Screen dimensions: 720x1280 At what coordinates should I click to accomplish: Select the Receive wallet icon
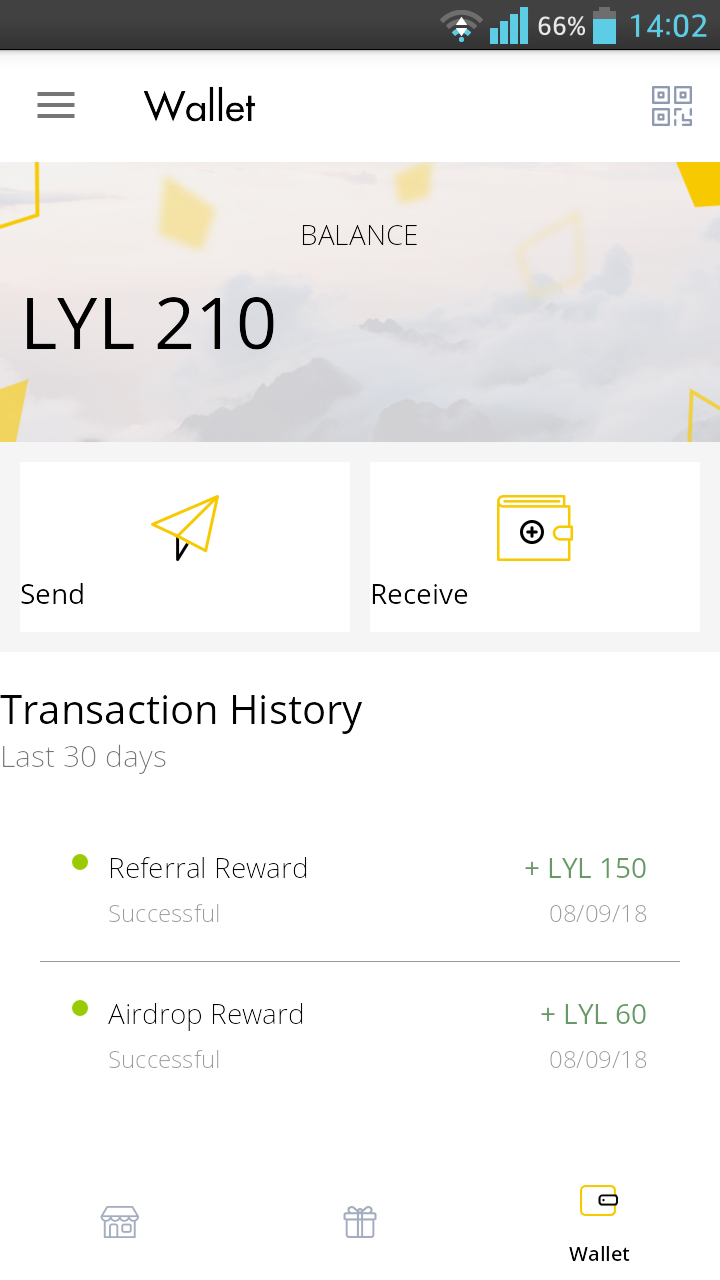(x=534, y=527)
